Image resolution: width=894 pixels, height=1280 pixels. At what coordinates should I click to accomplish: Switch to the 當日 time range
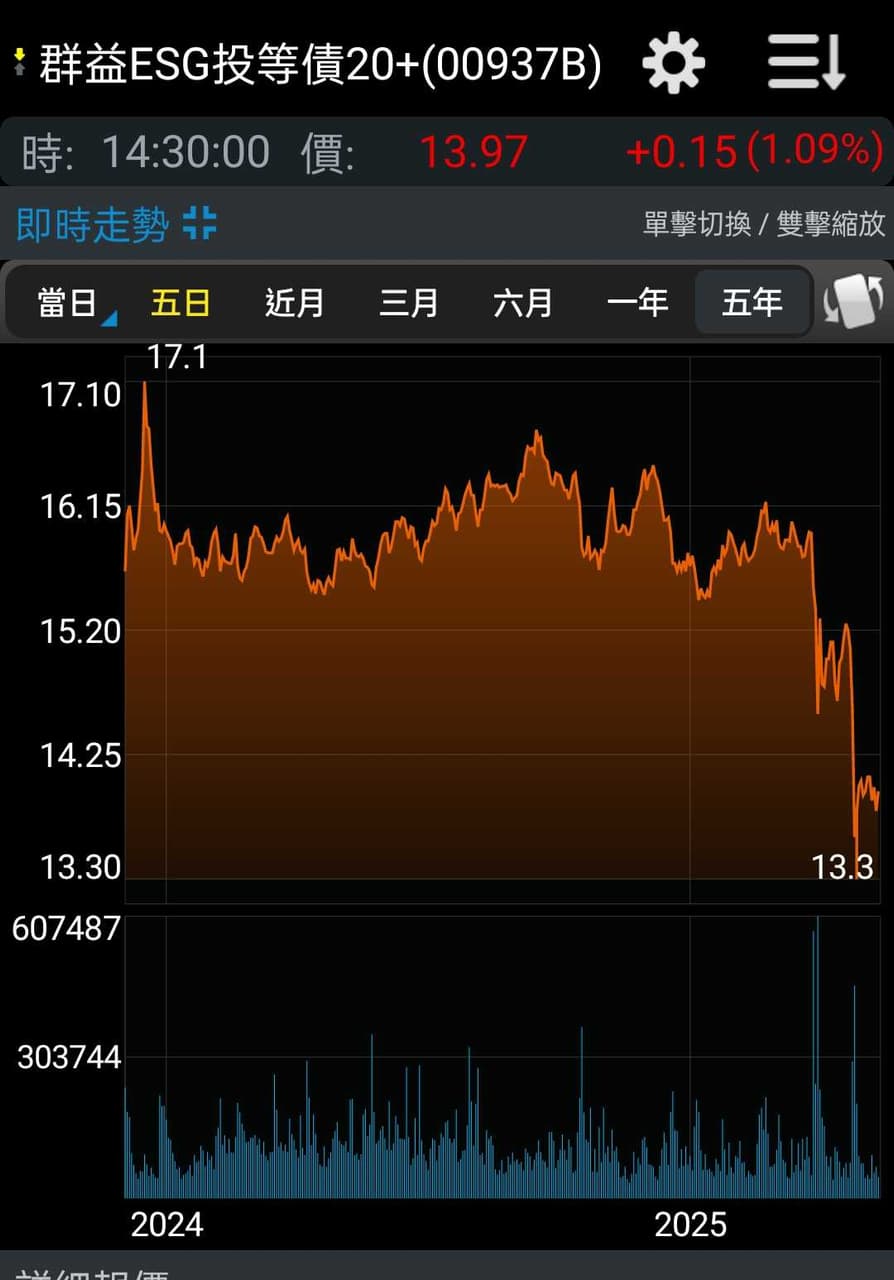coord(68,302)
